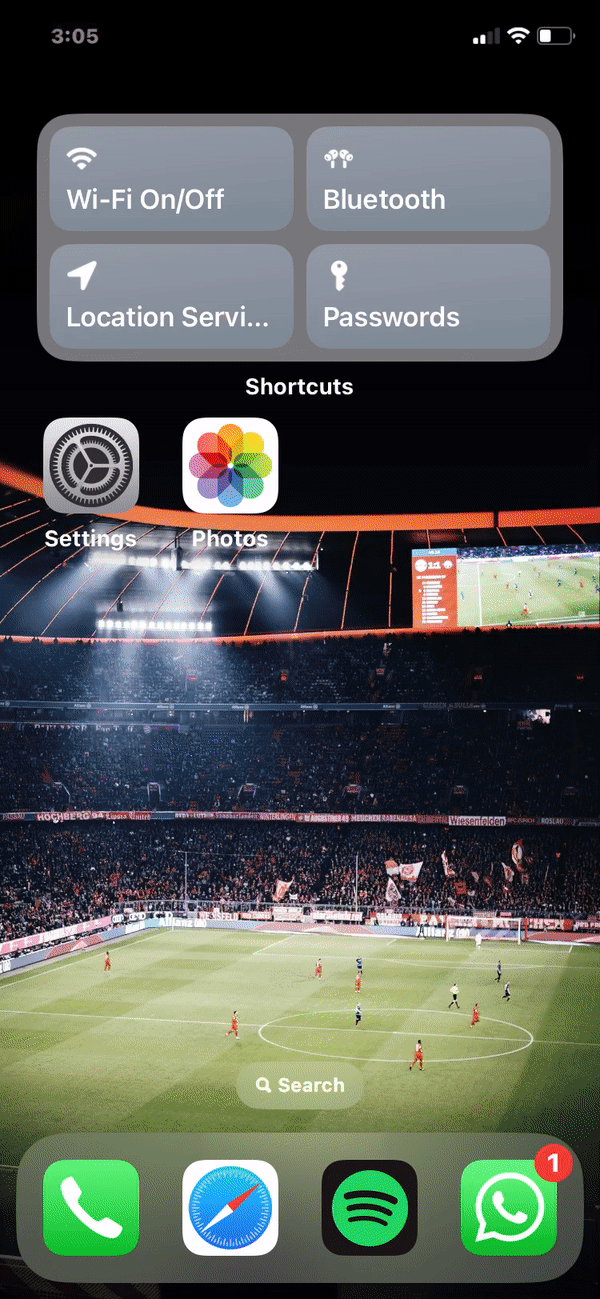Open the Bluetooth shortcut
Viewport: 600px width, 1299px height.
point(428,179)
